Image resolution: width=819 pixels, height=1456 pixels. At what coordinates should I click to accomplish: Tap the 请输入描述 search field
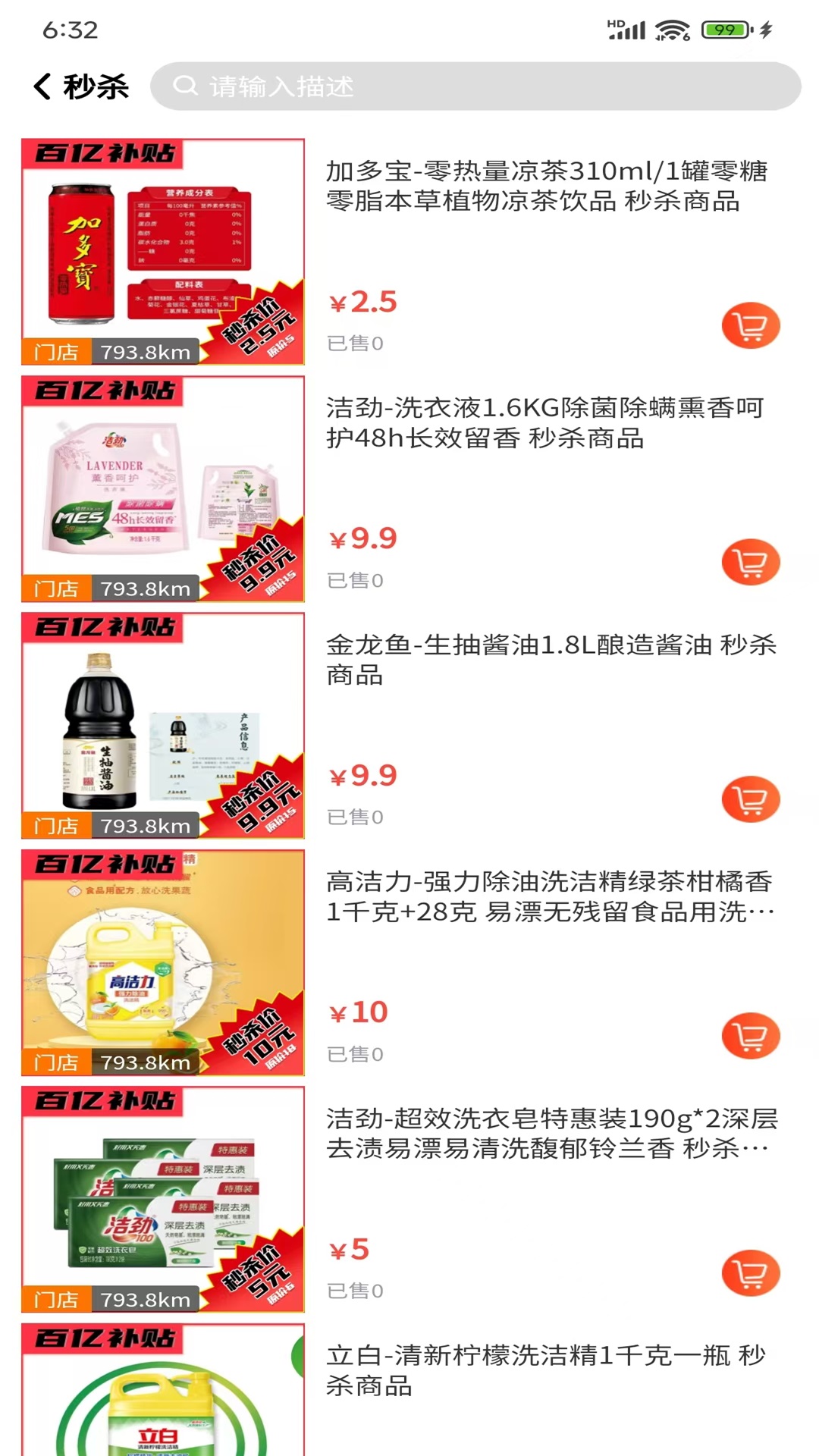pyautogui.click(x=475, y=86)
